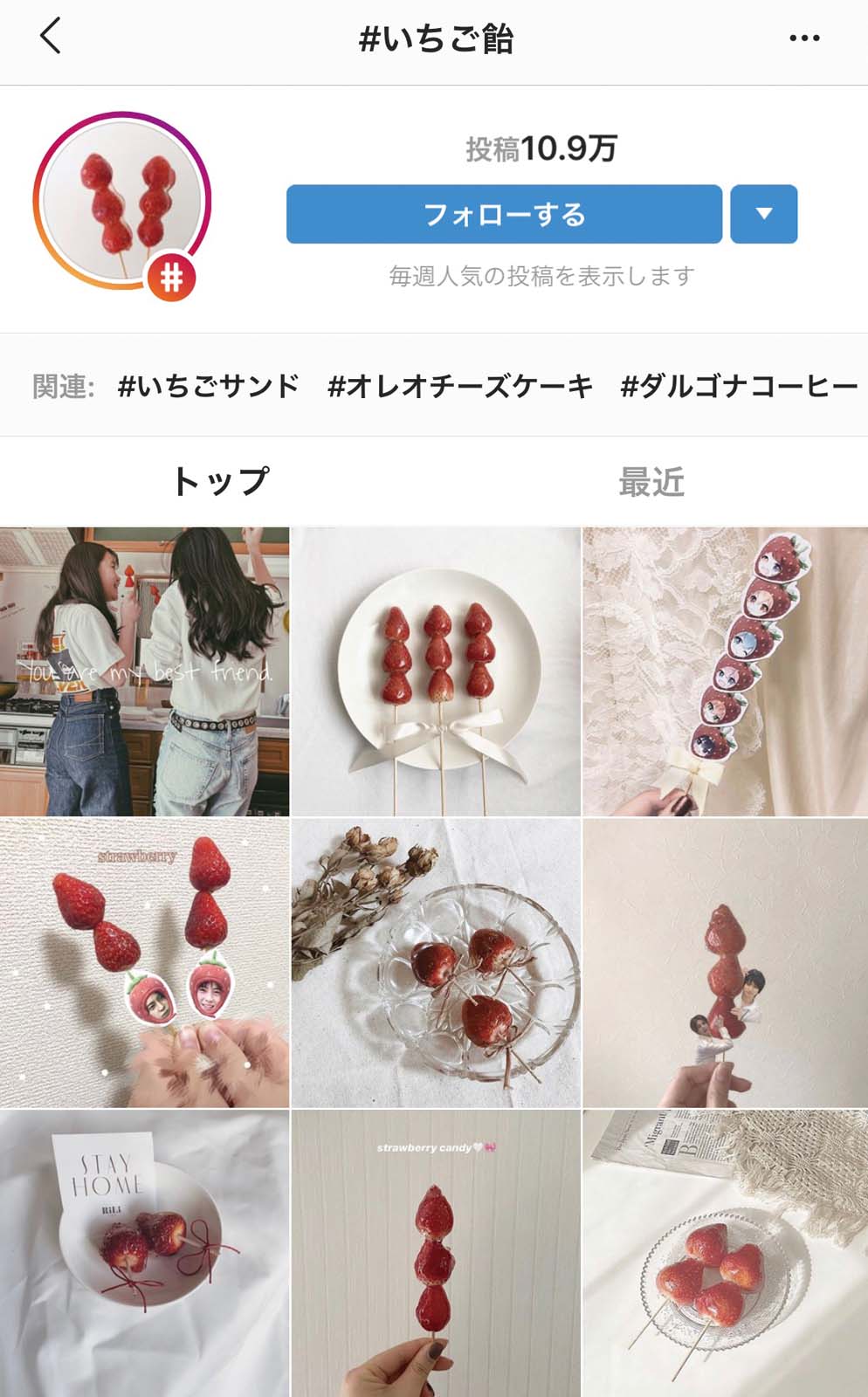The image size is (868, 1397).
Task: Open the post of two girls in kitchen
Action: pyautogui.click(x=144, y=671)
